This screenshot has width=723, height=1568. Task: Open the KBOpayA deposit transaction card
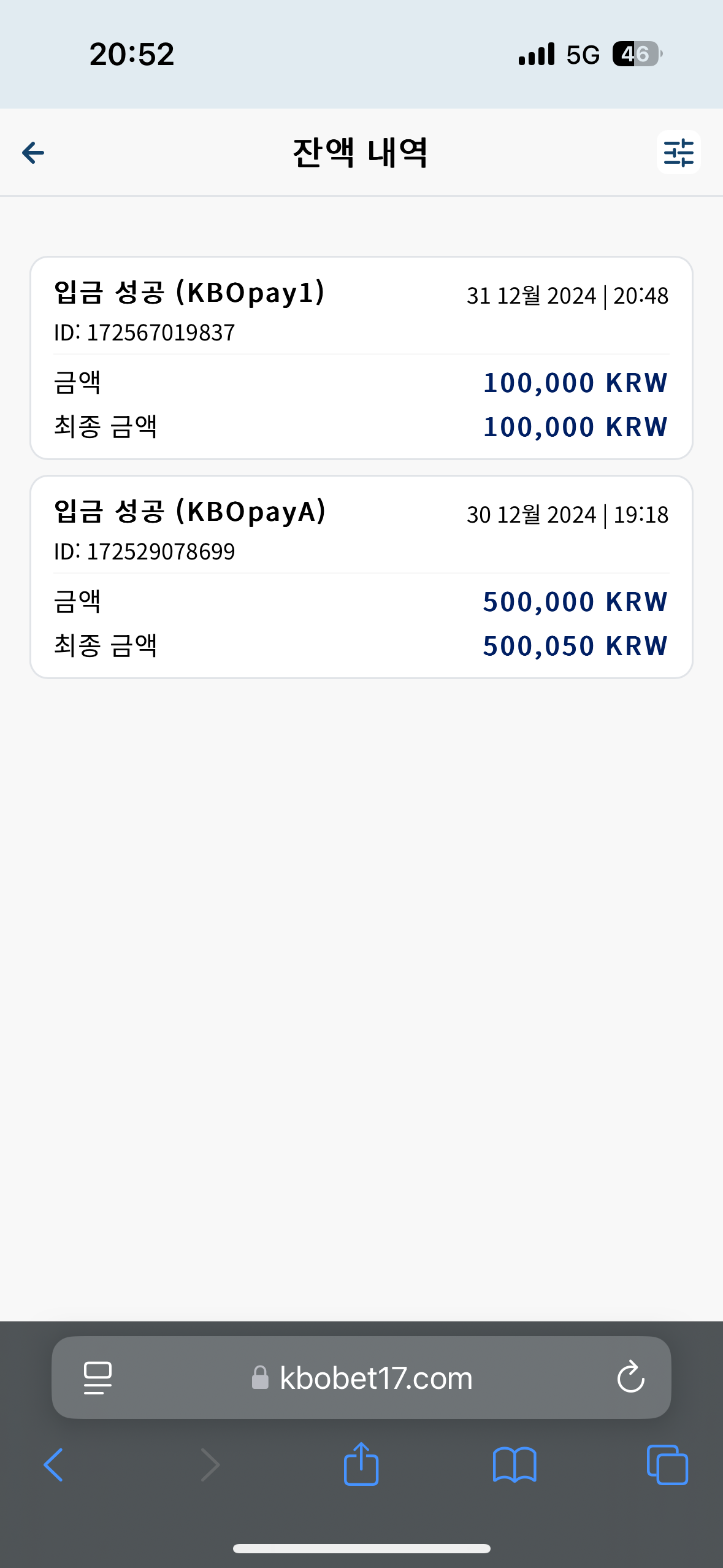coord(361,577)
